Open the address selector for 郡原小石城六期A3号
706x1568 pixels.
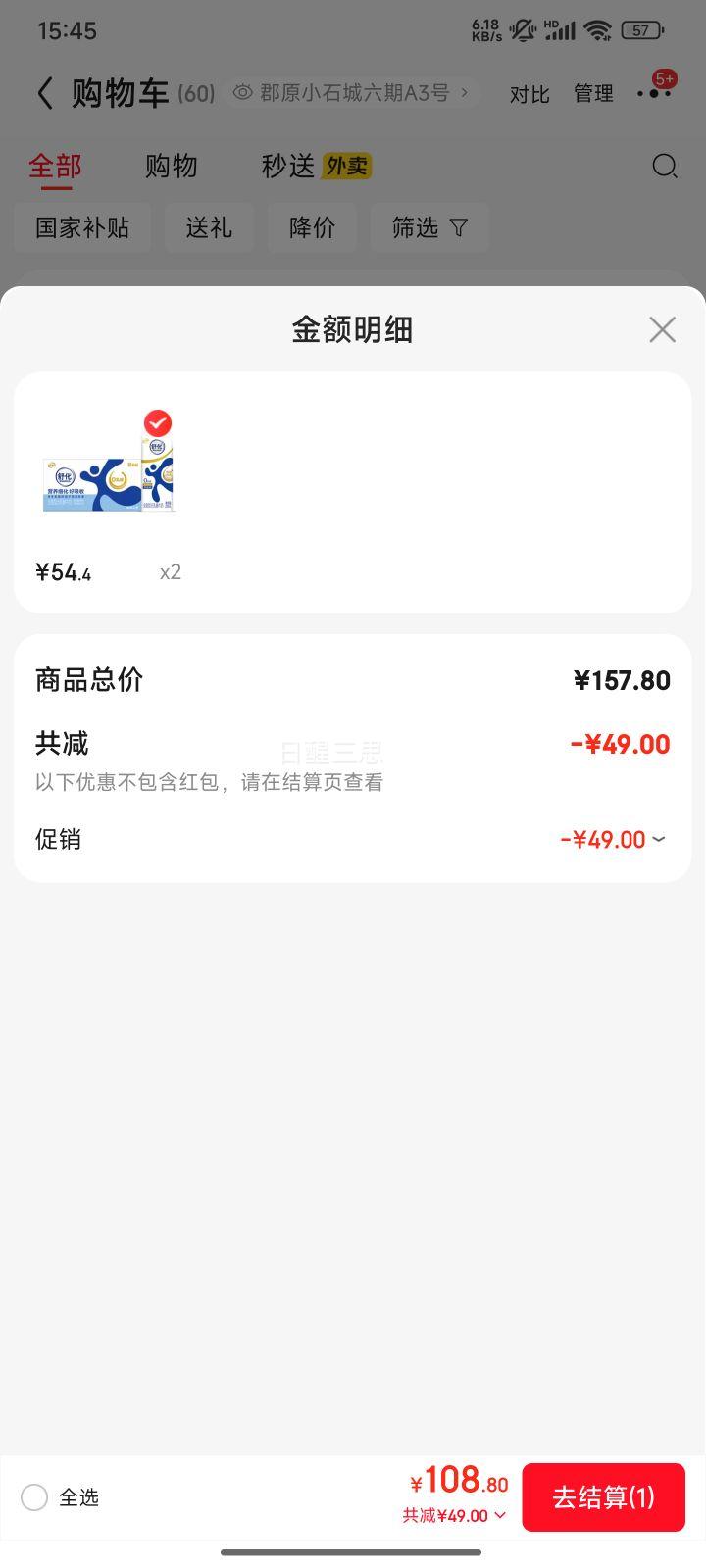(x=358, y=91)
